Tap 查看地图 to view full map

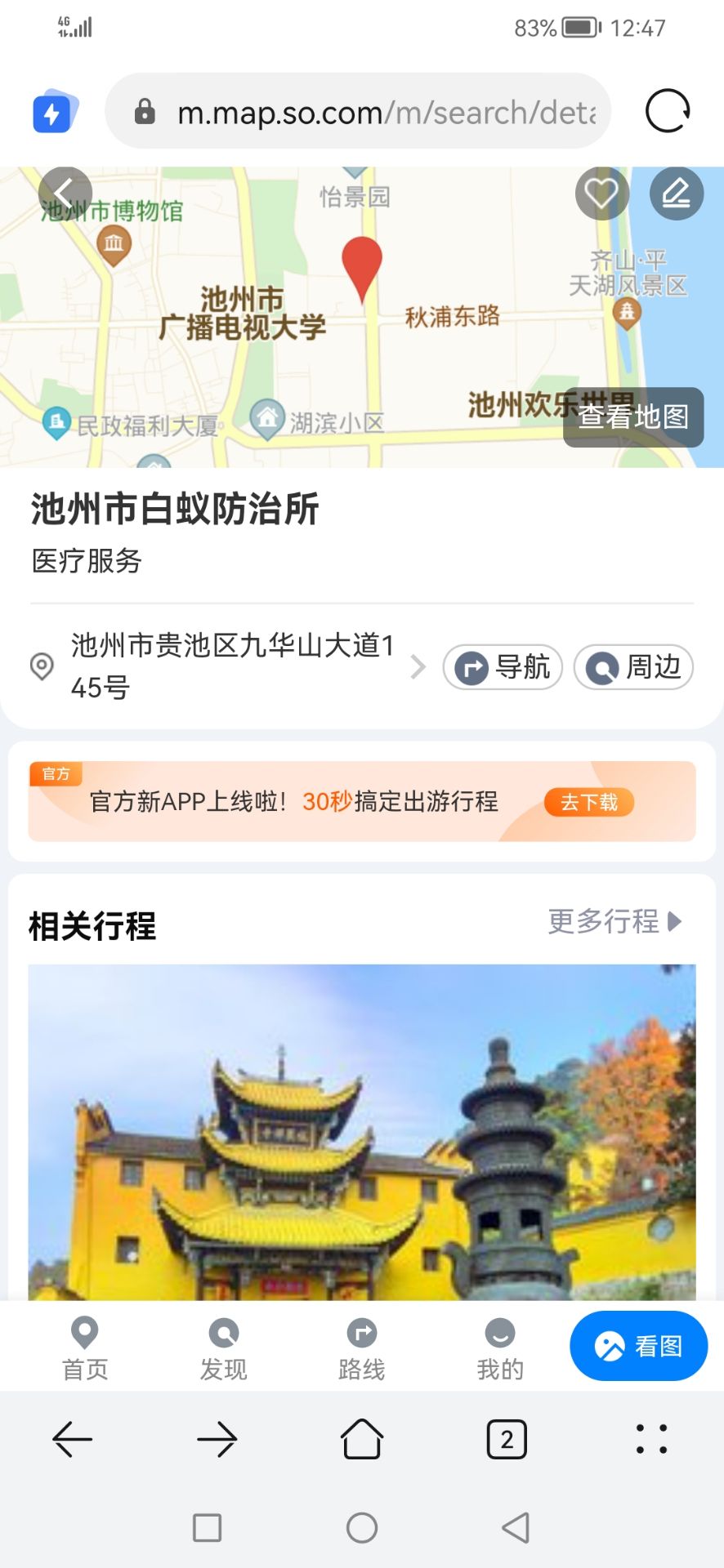coord(633,417)
